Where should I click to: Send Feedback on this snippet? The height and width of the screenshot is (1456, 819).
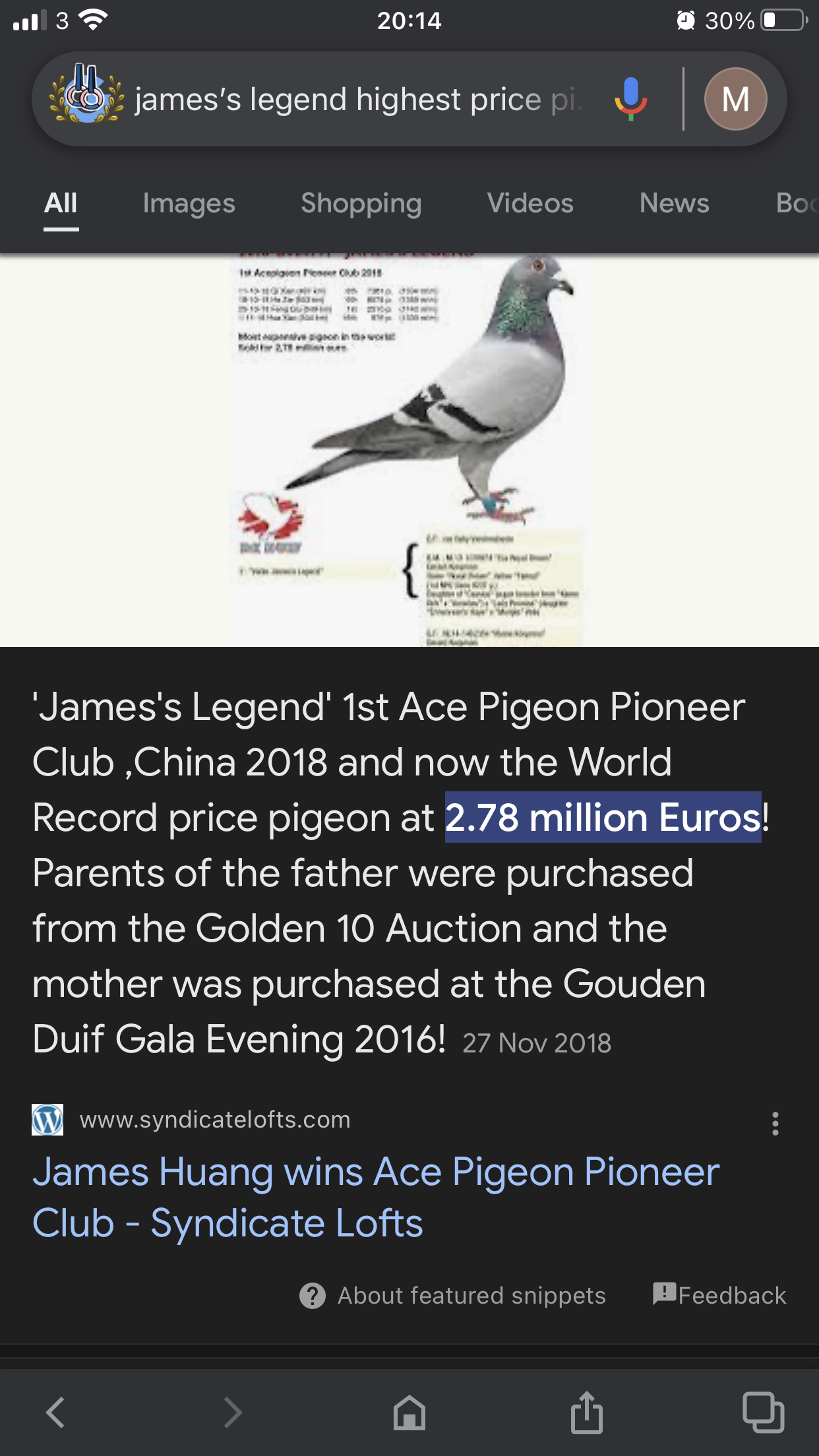[719, 1295]
